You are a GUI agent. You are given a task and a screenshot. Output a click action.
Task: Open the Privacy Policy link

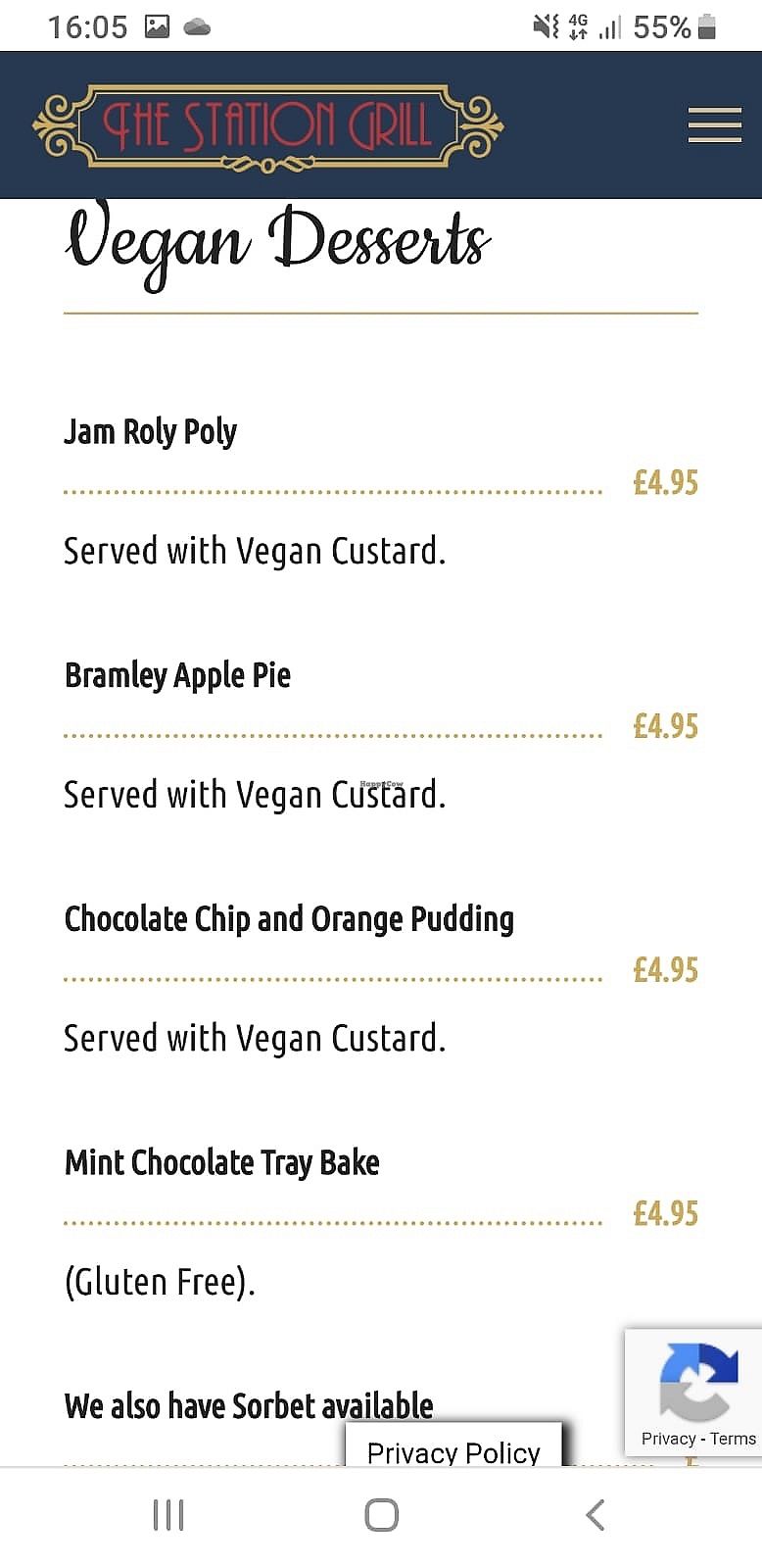coord(453,1450)
